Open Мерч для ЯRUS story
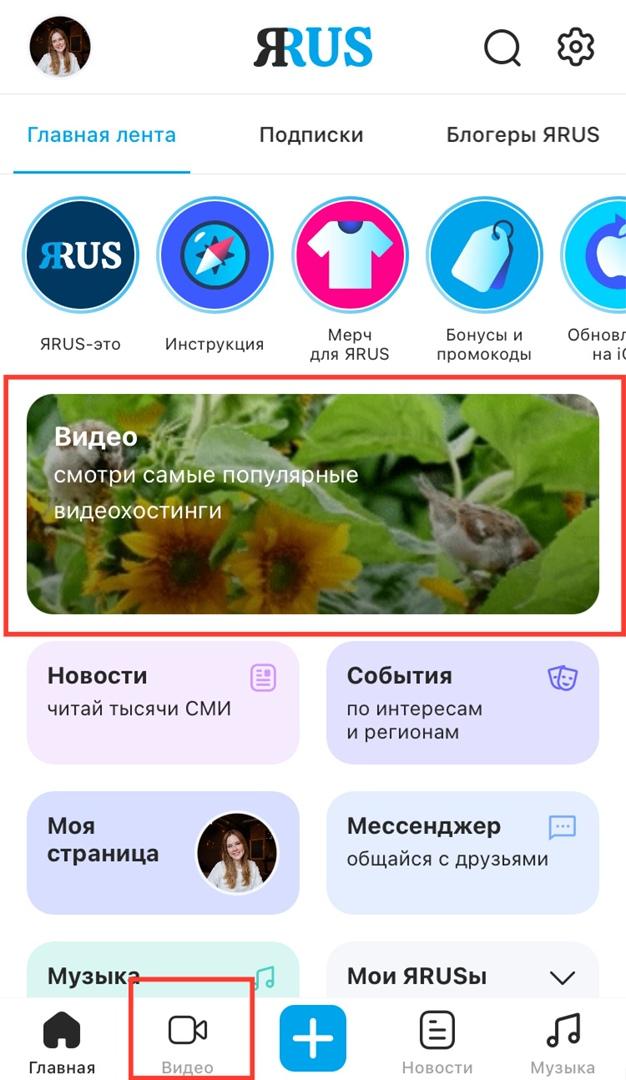 click(349, 255)
